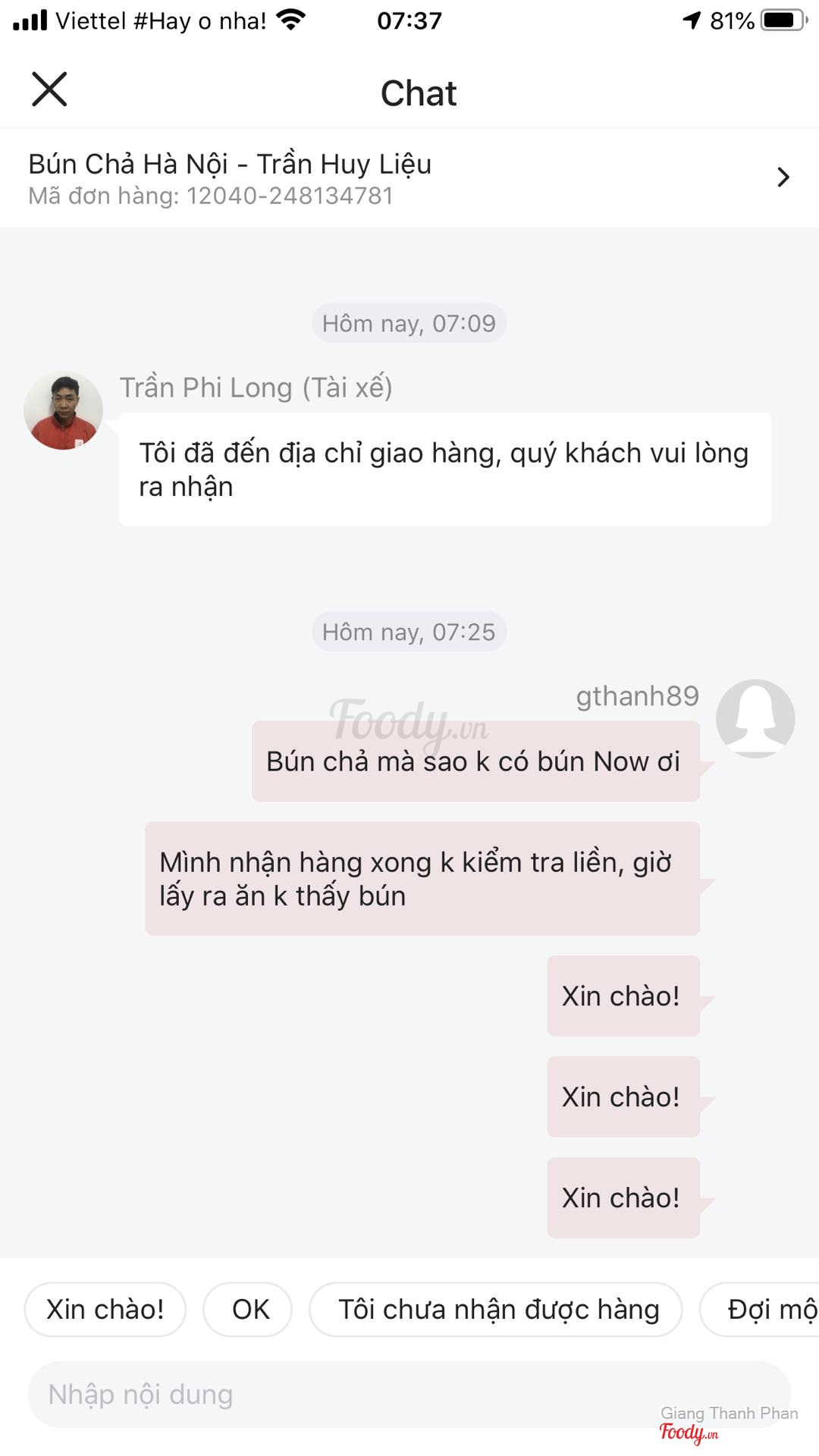The image size is (819, 1456).
Task: Open order details for Bún Chả Hà Nội
Action: pos(783,177)
